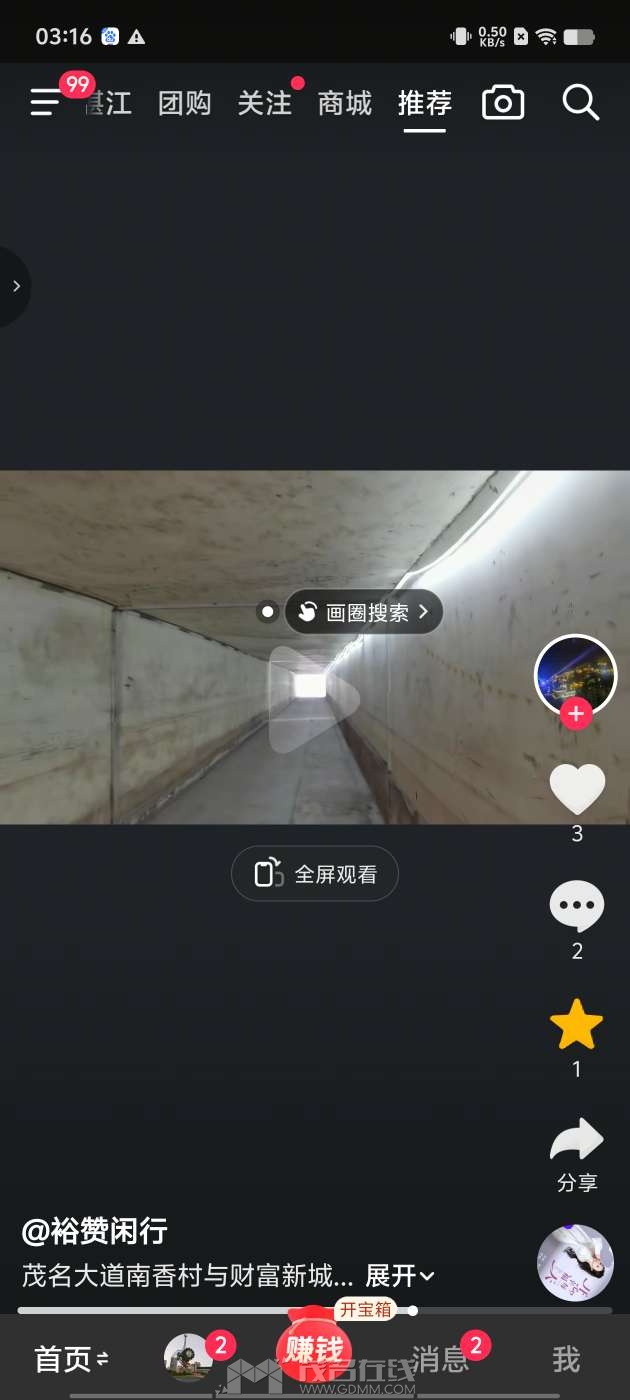The image size is (630, 1400).
Task: Expand the caption with 展开
Action: pos(399,1276)
